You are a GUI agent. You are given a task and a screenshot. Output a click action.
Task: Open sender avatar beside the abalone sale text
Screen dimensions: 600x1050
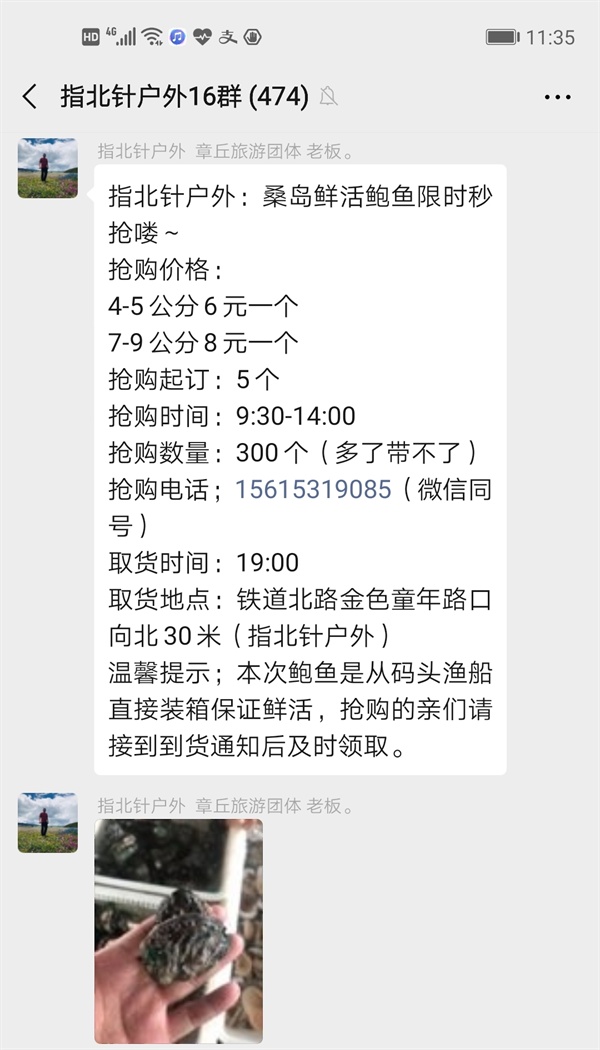click(x=47, y=169)
